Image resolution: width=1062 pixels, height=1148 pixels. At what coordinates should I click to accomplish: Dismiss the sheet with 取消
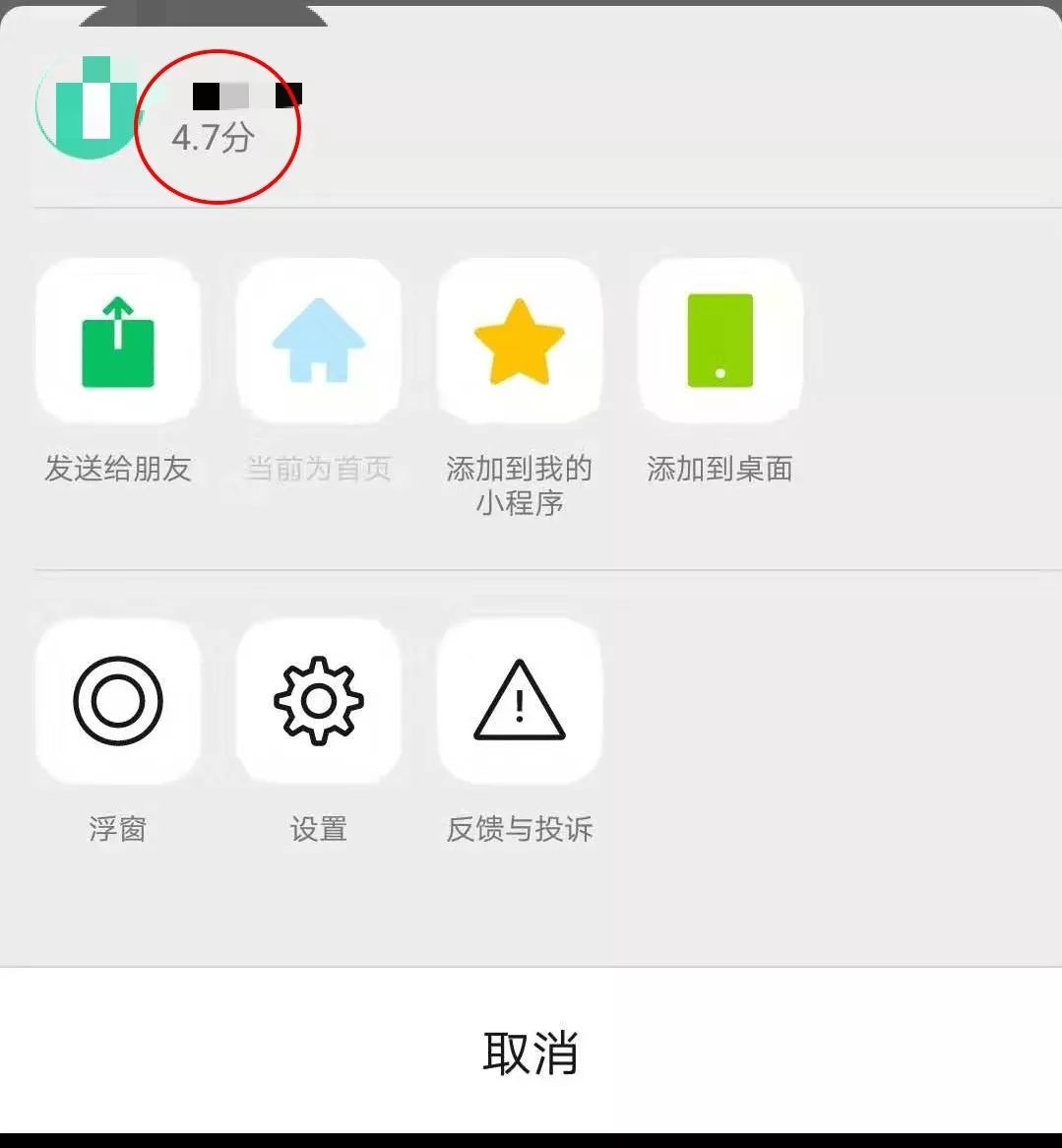[531, 1052]
